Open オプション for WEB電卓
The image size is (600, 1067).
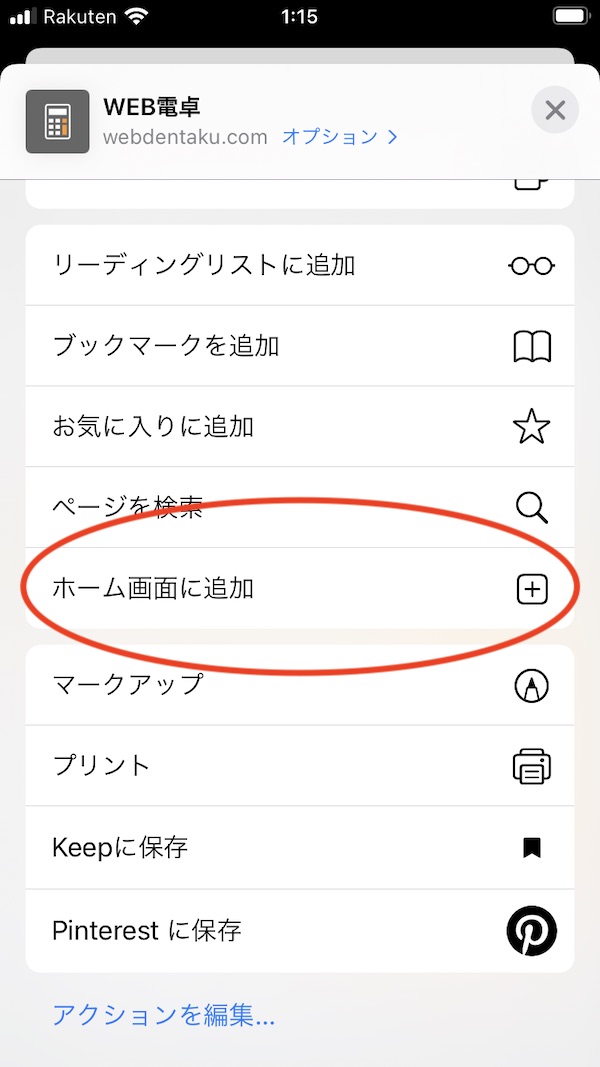pyautogui.click(x=339, y=137)
